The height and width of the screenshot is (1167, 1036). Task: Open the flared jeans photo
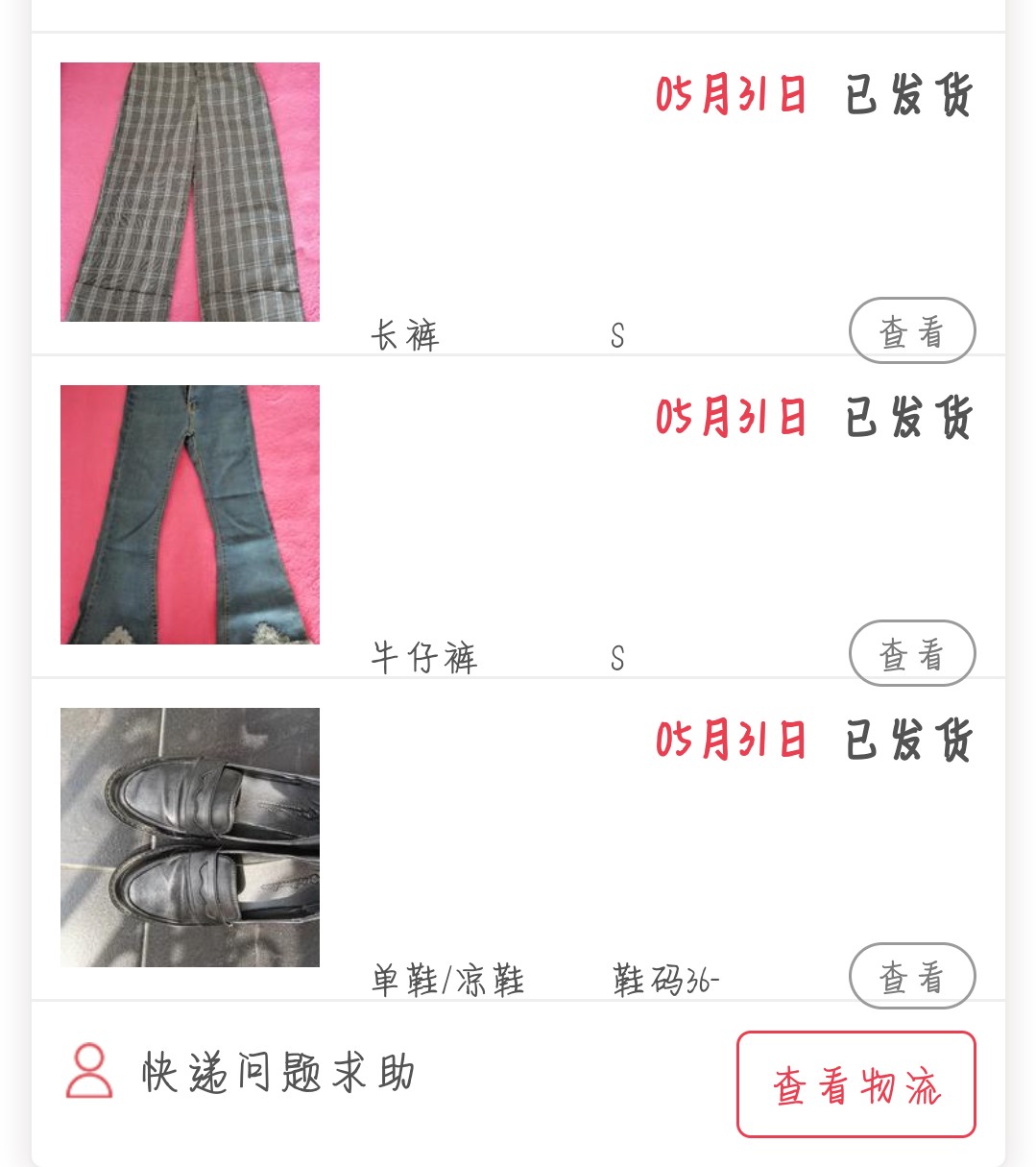pos(190,515)
